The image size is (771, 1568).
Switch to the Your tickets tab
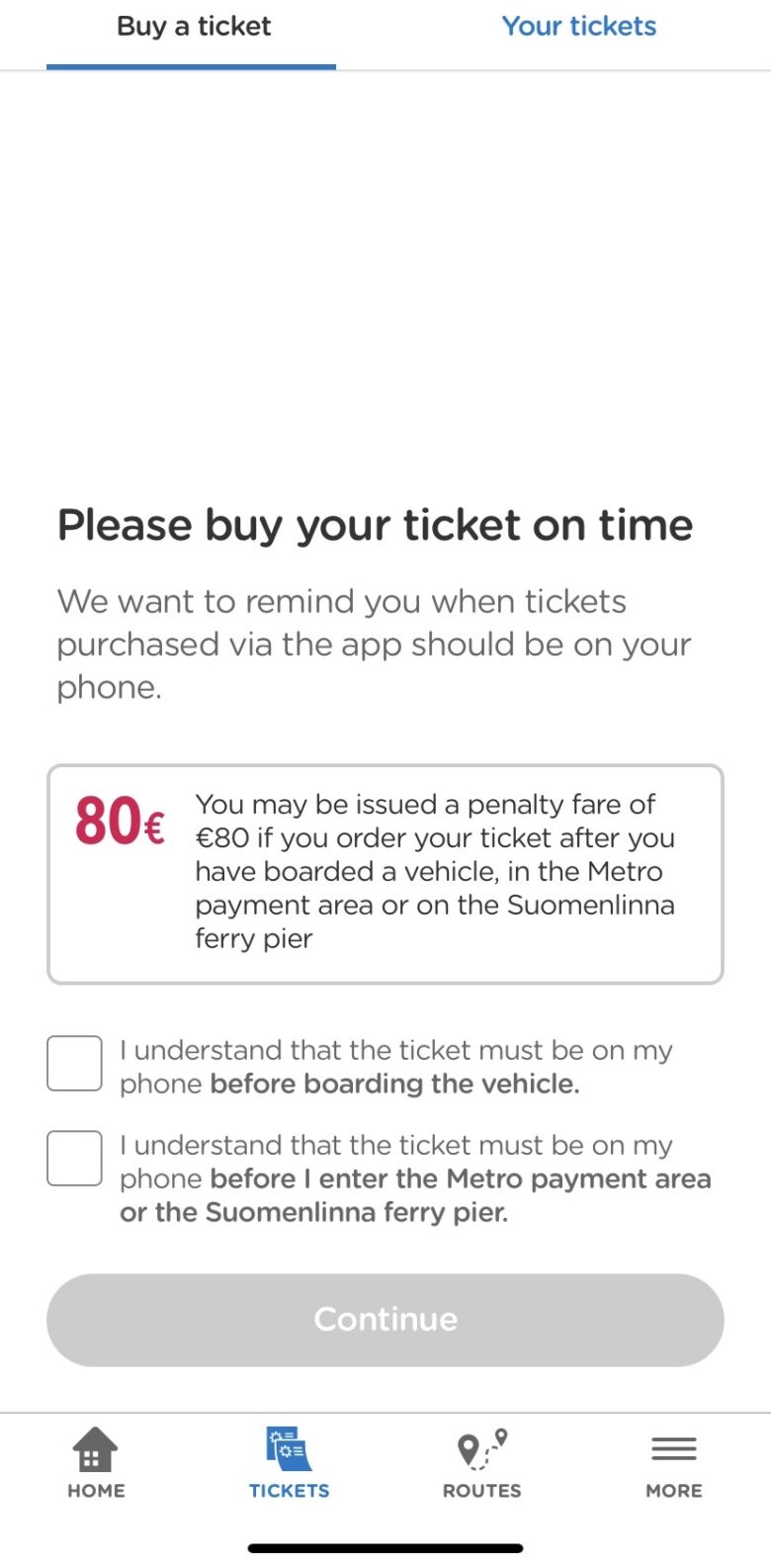click(578, 27)
